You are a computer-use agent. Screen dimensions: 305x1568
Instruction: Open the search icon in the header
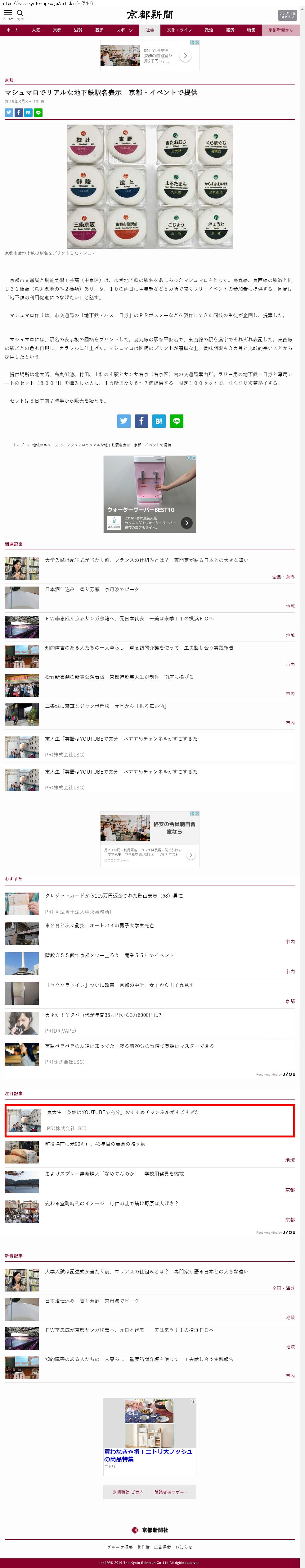pyautogui.click(x=20, y=13)
